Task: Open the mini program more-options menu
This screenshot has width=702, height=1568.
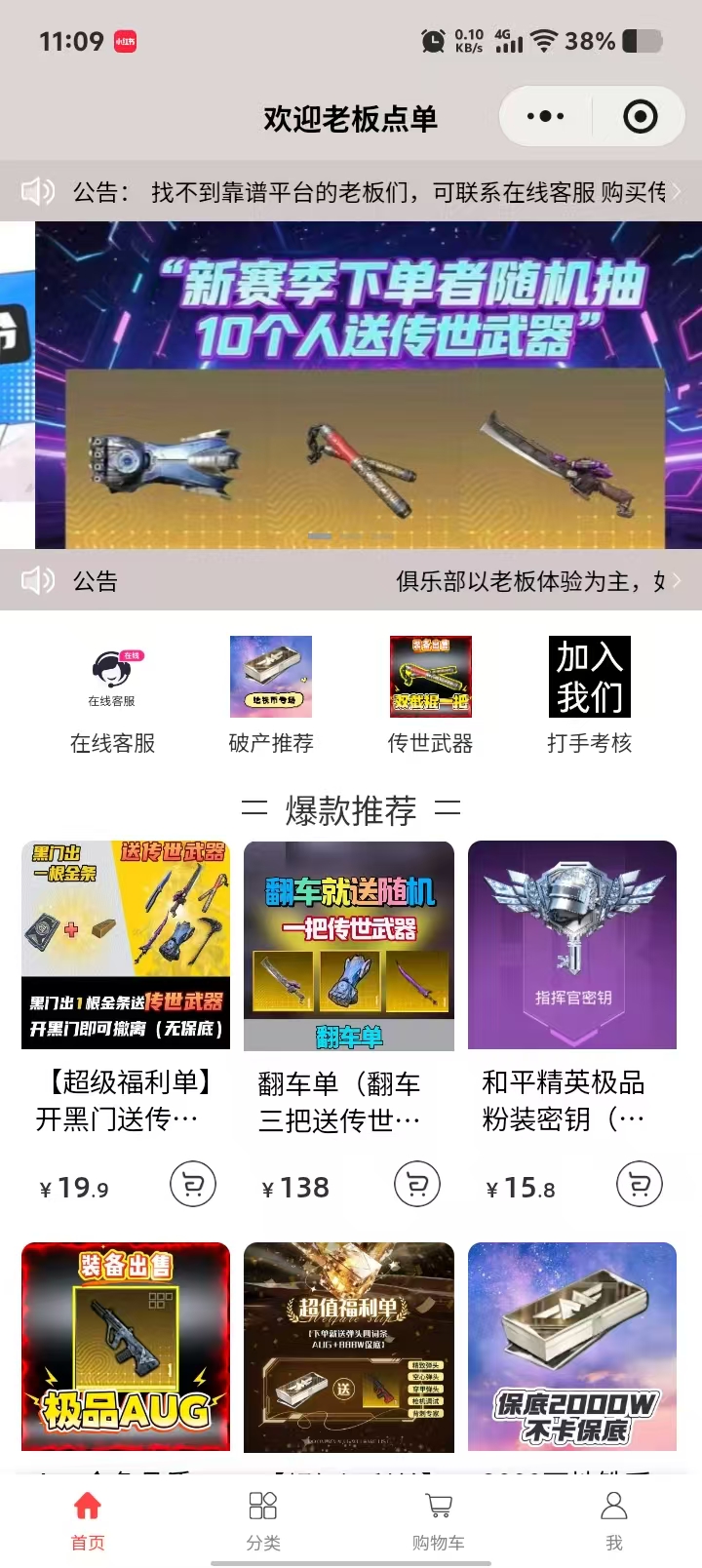Action: pos(545,117)
